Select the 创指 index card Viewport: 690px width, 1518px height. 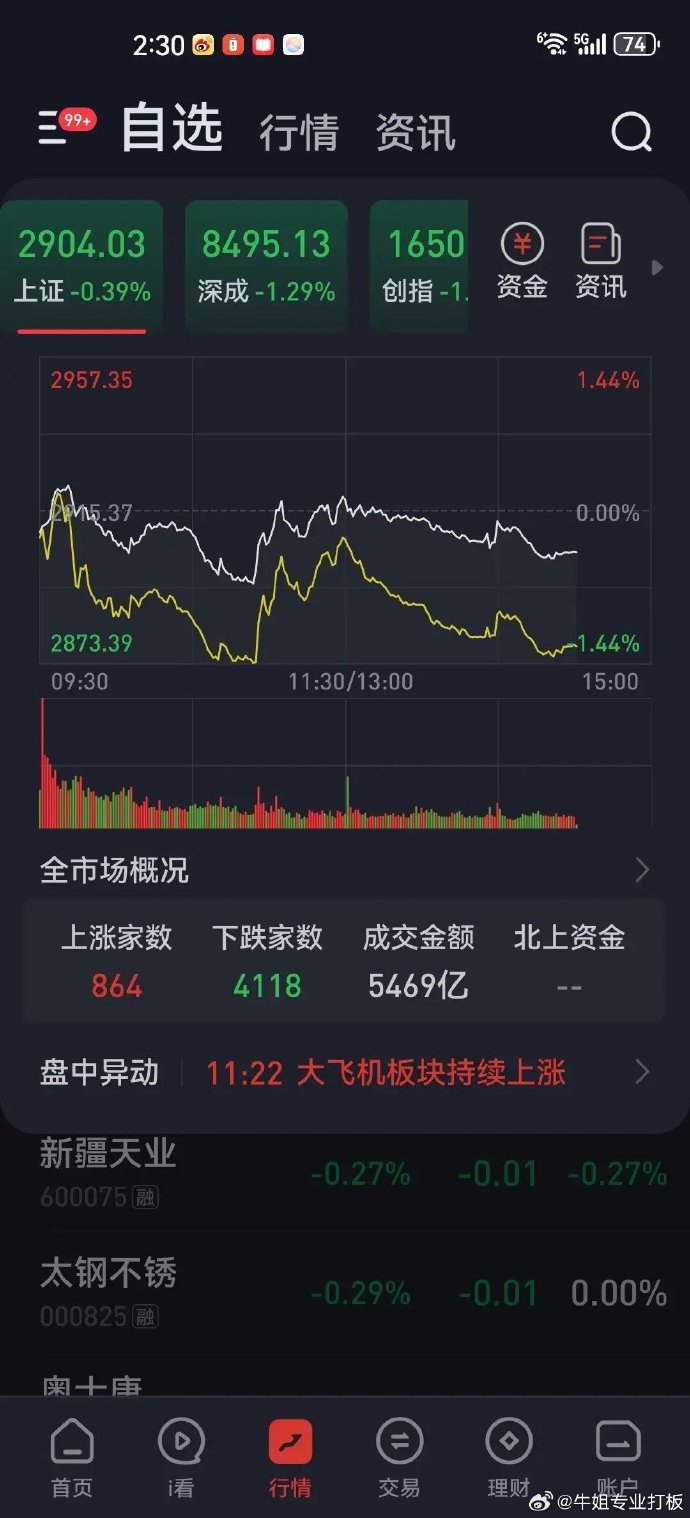click(419, 266)
